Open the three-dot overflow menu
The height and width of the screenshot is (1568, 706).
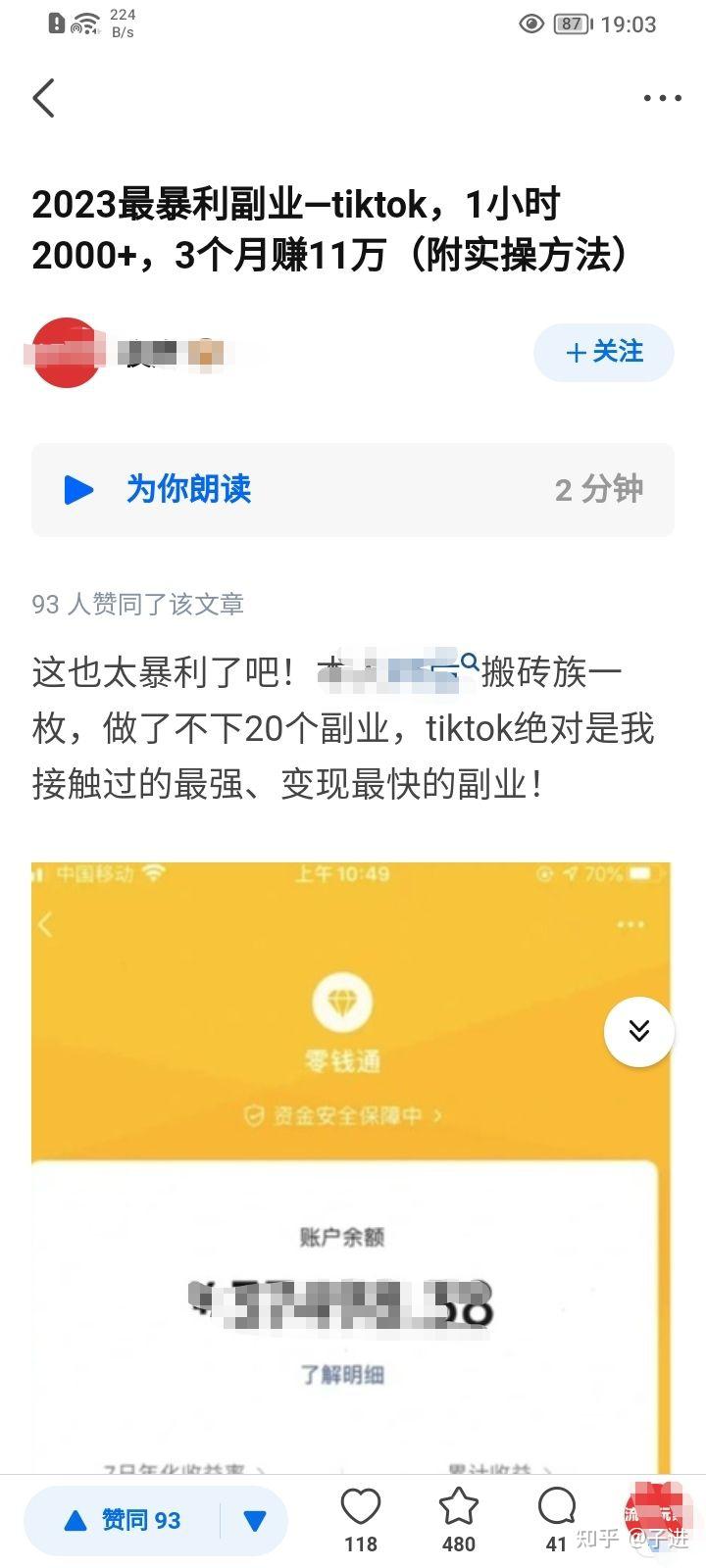[x=662, y=98]
